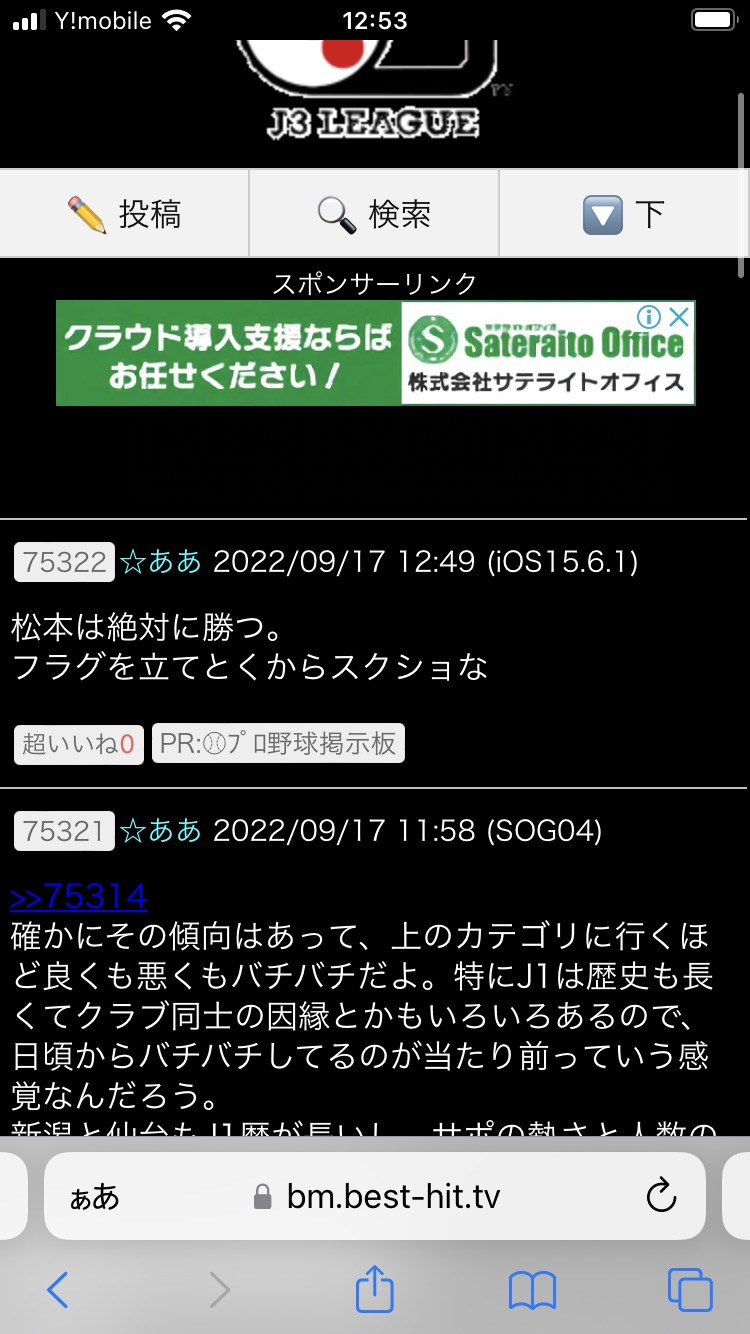Select post number 75321
The height and width of the screenshot is (1334, 750).
(x=64, y=831)
